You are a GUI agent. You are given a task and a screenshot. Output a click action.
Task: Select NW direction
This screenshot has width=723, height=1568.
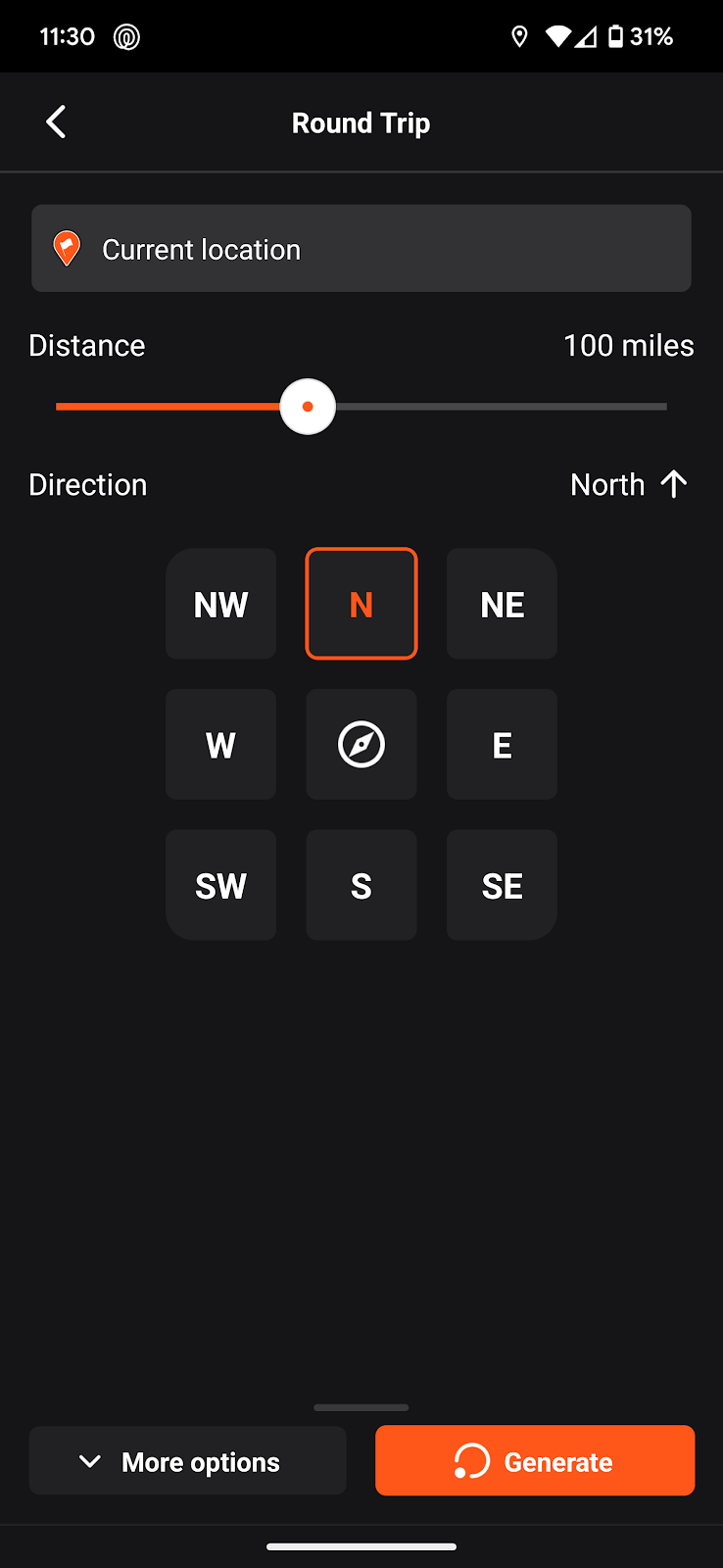221,604
